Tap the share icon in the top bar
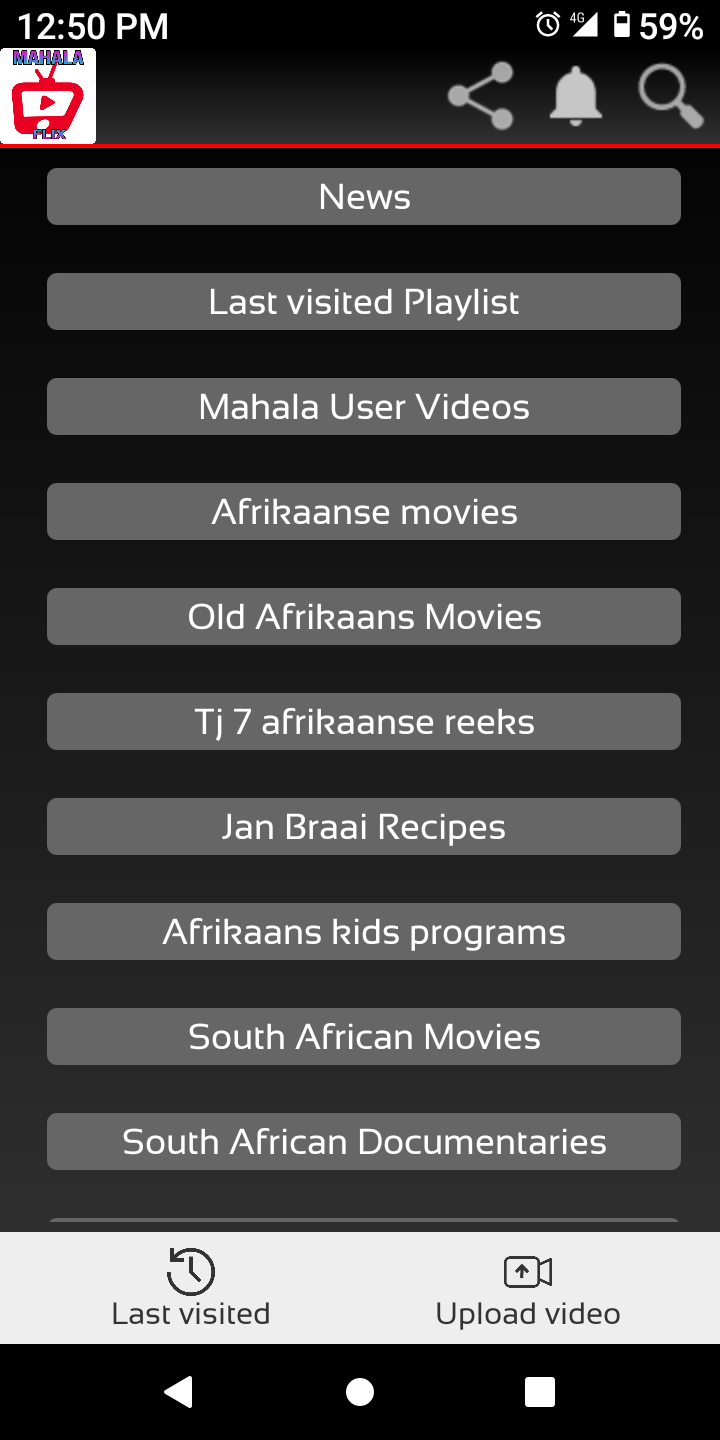The height and width of the screenshot is (1440, 720). tap(481, 96)
